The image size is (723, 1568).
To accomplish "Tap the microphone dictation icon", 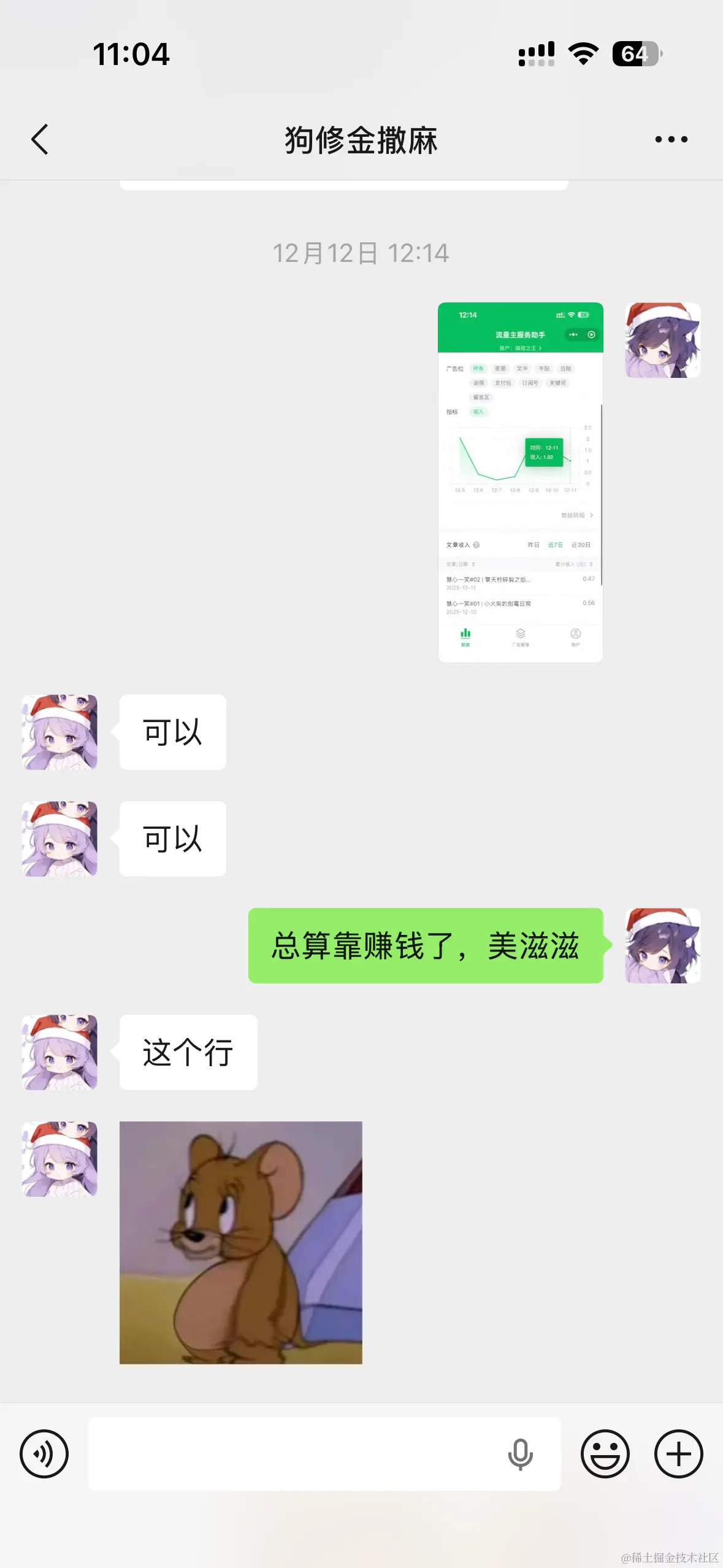I will pyautogui.click(x=520, y=1453).
